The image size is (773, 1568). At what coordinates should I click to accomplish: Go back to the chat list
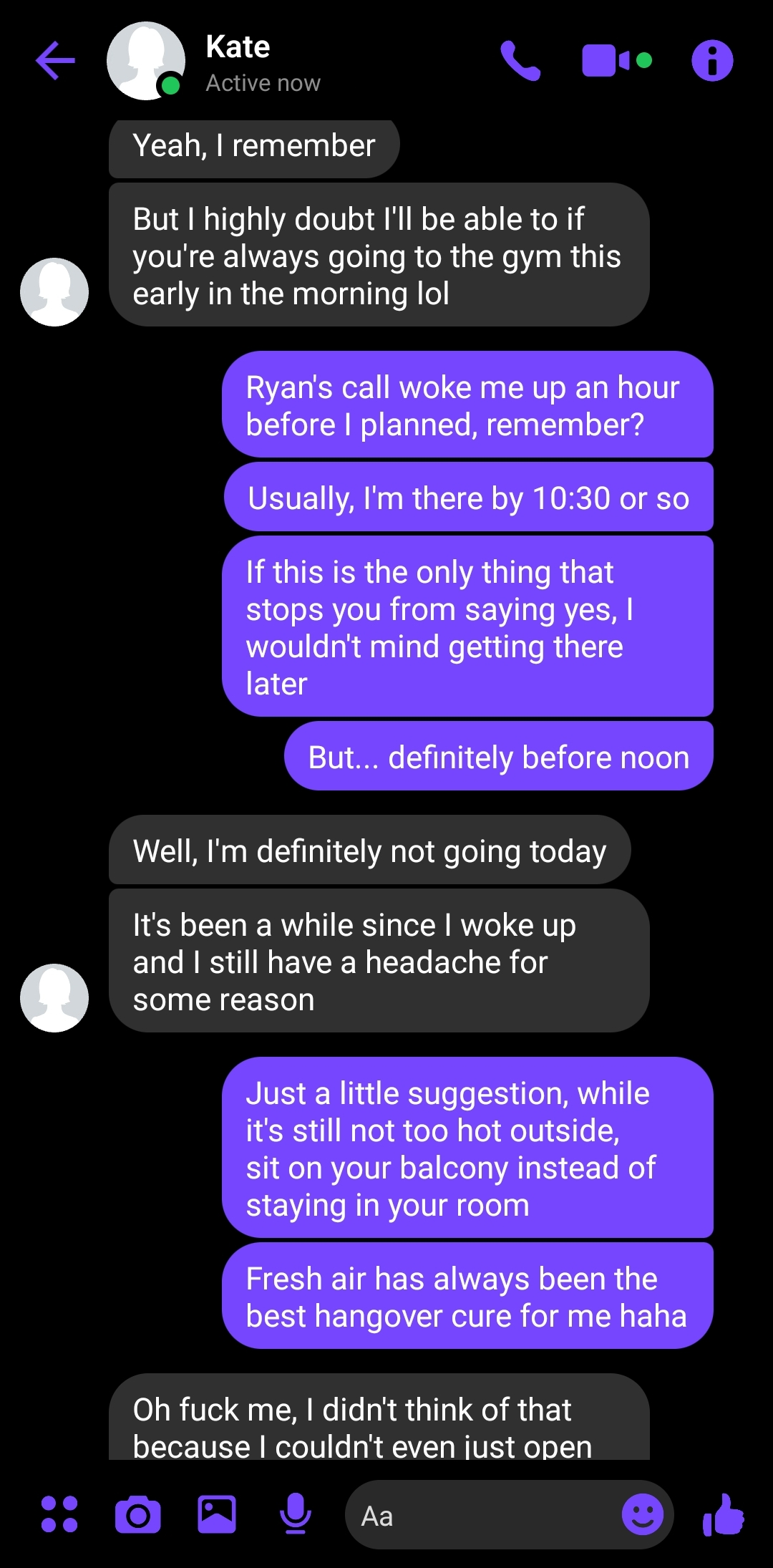click(56, 61)
